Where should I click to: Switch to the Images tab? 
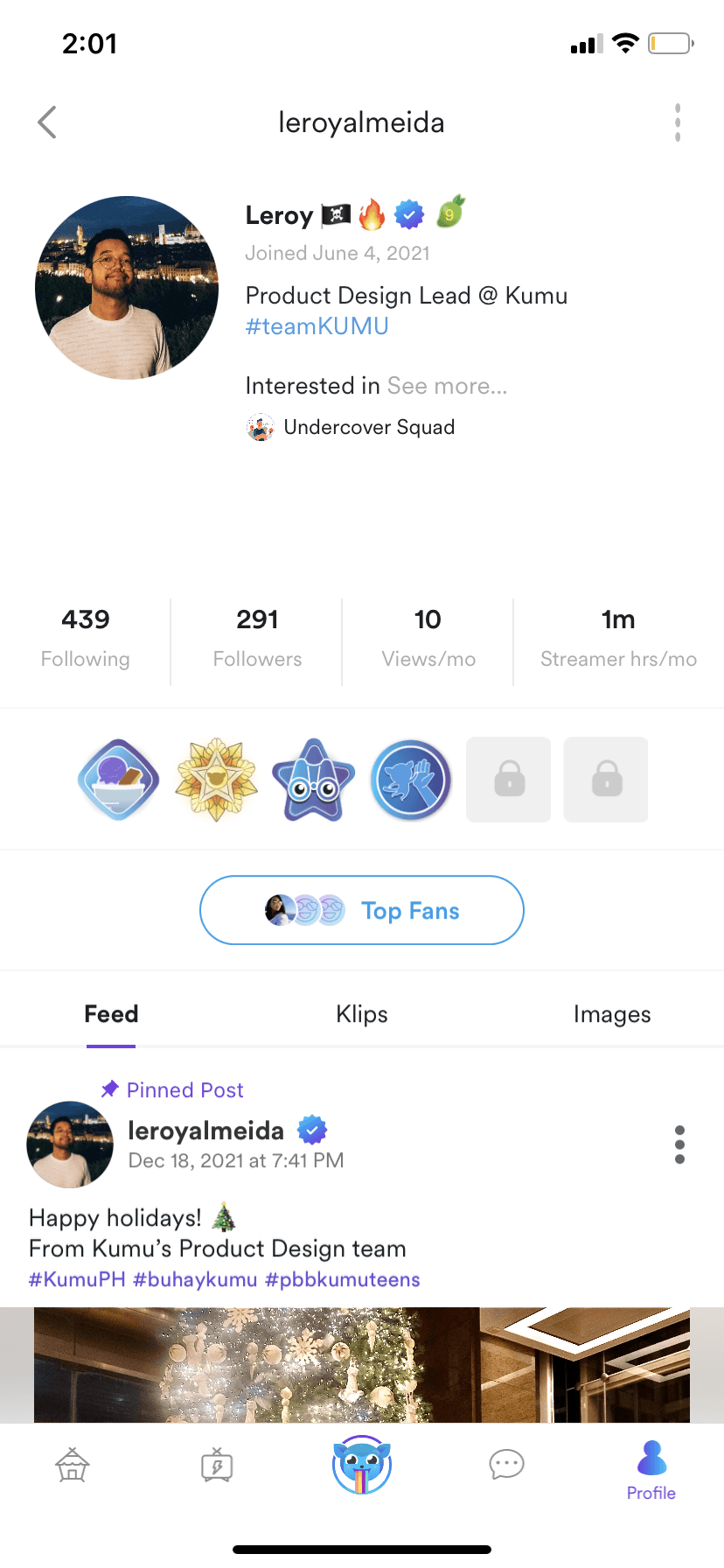[x=612, y=1013]
